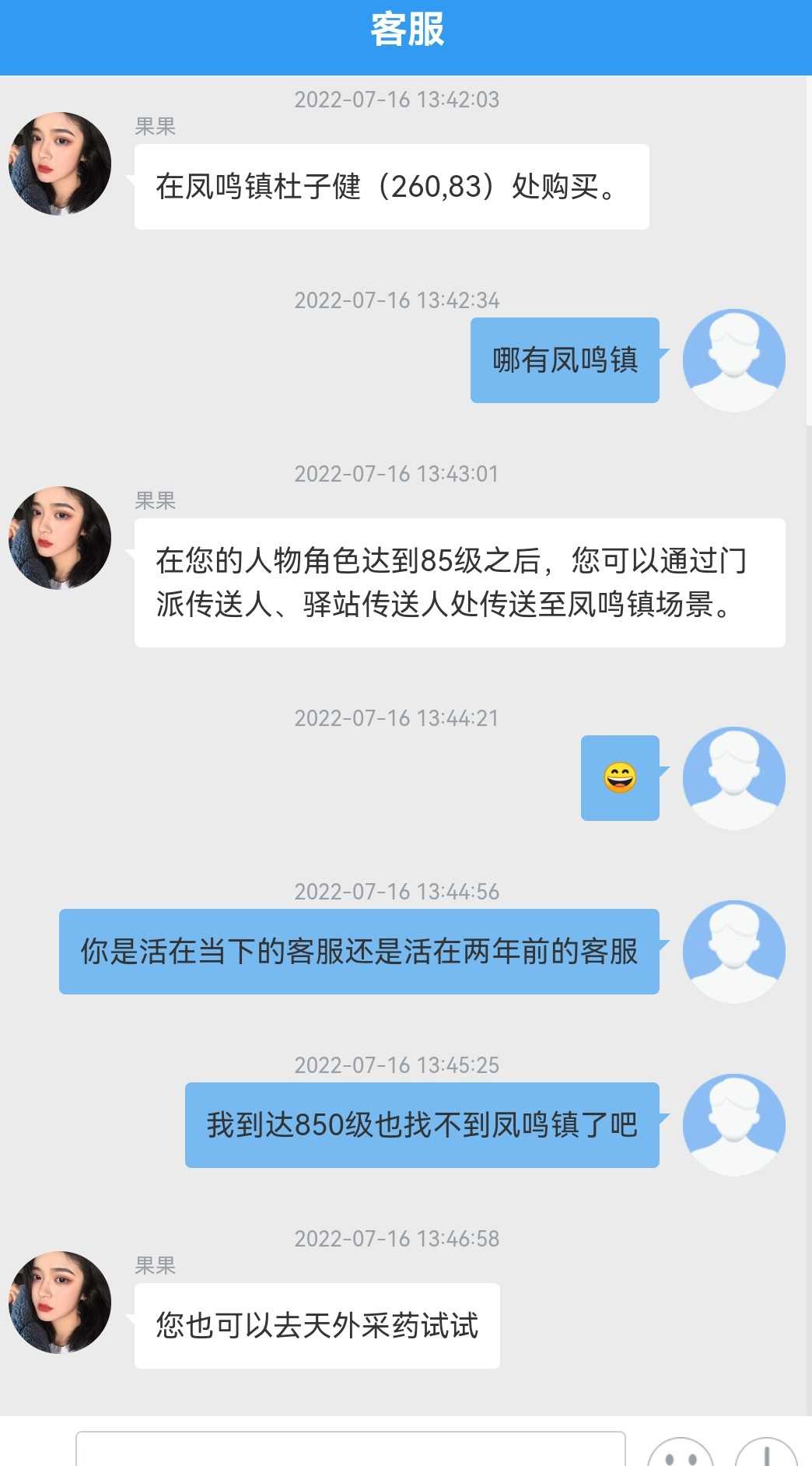This screenshot has height=1466, width=812.
Task: Open the plus attachment menu
Action: (x=766, y=1454)
